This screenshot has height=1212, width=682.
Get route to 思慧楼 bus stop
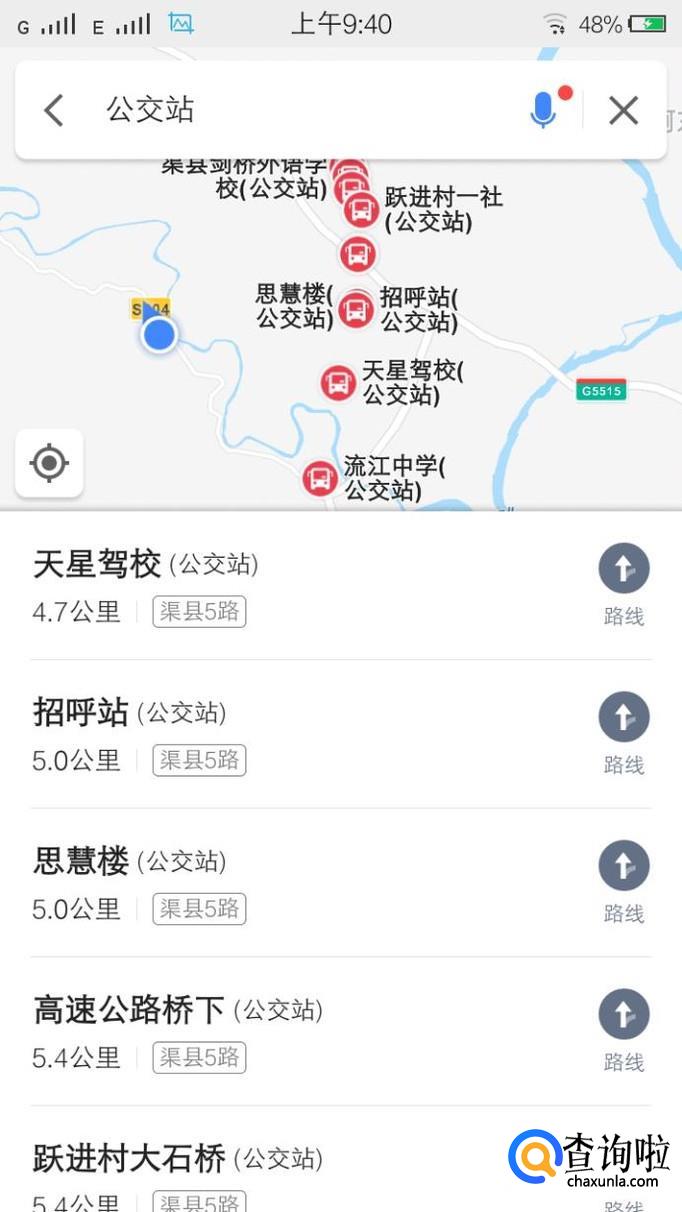coord(624,881)
